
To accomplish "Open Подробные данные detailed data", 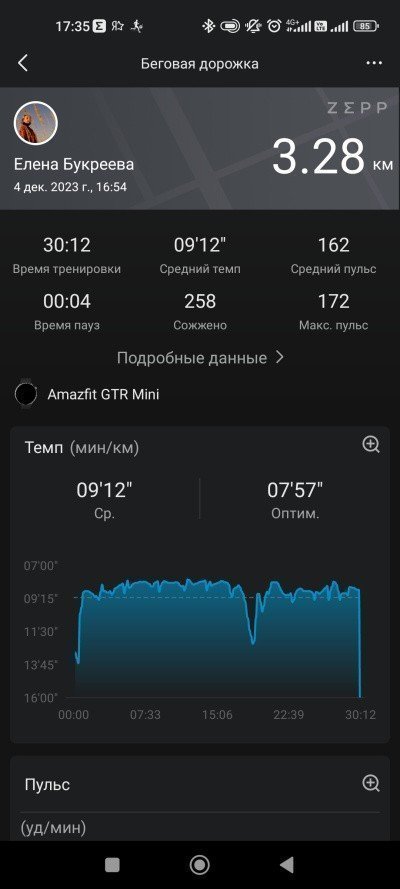I will pyautogui.click(x=200, y=358).
